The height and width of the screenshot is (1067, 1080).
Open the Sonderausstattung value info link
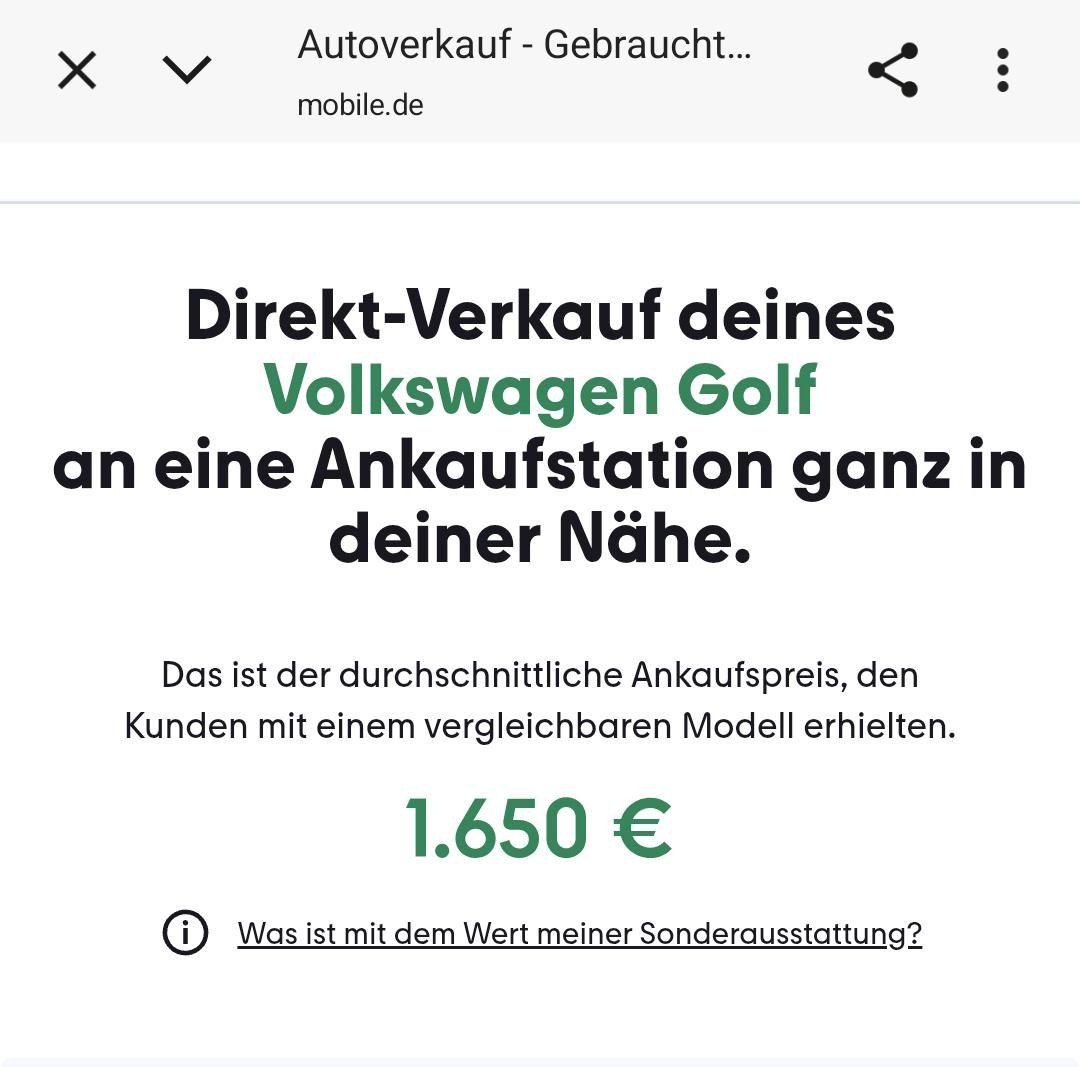tap(579, 934)
